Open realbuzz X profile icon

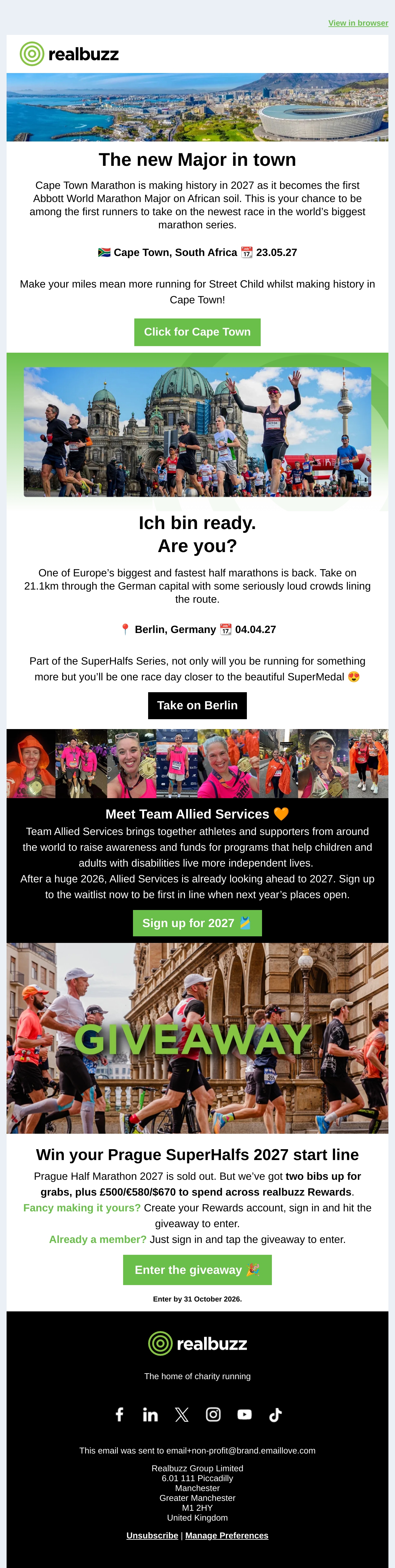click(182, 1415)
